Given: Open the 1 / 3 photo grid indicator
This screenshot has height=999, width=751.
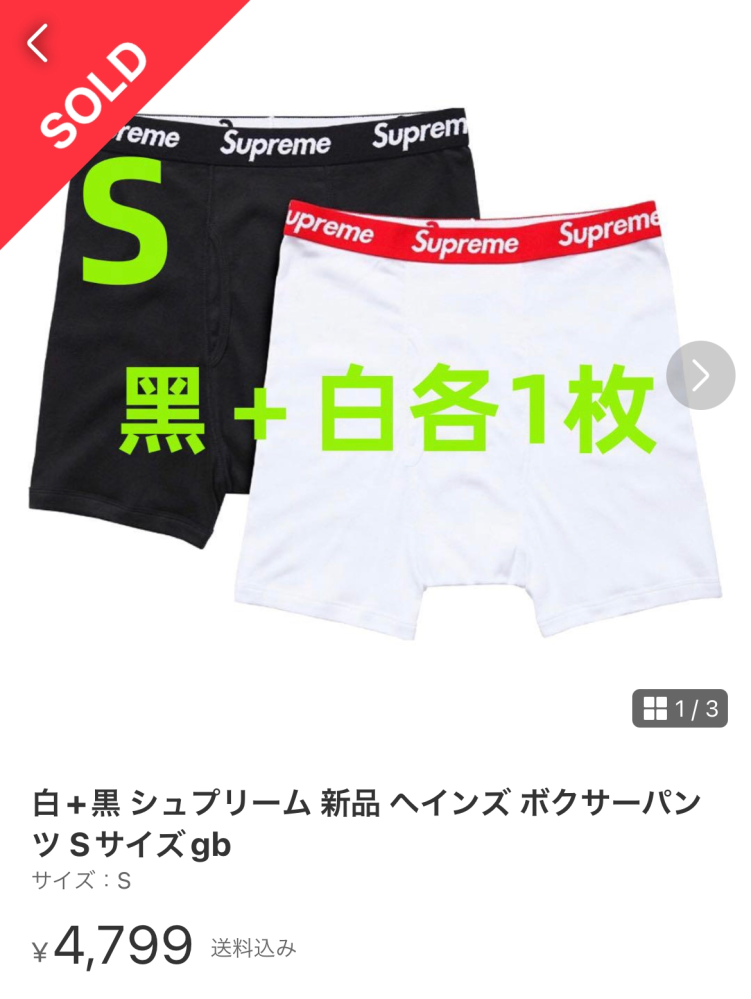Looking at the screenshot, I should tap(680, 710).
